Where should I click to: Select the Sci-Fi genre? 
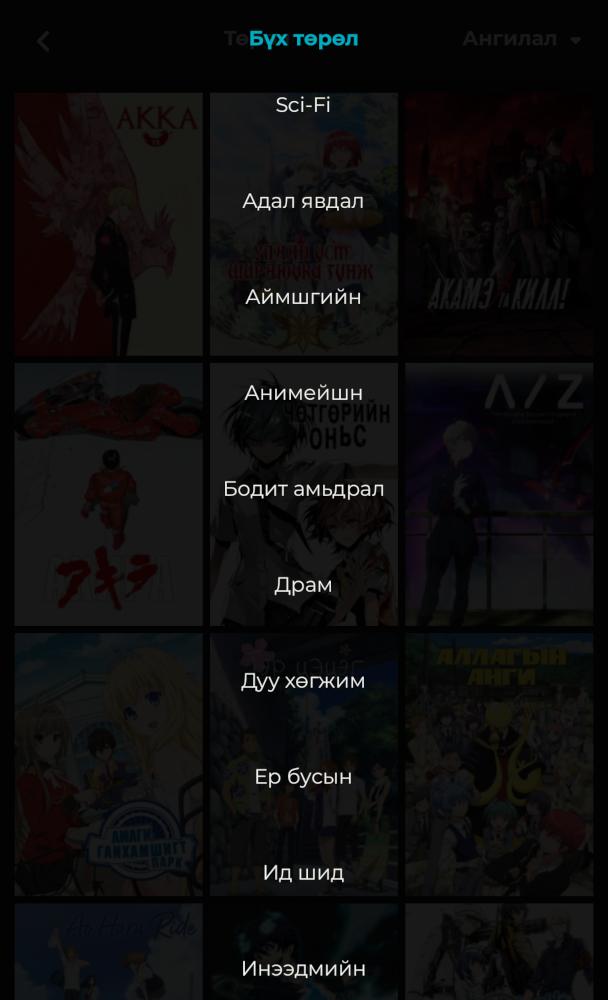[x=303, y=105]
